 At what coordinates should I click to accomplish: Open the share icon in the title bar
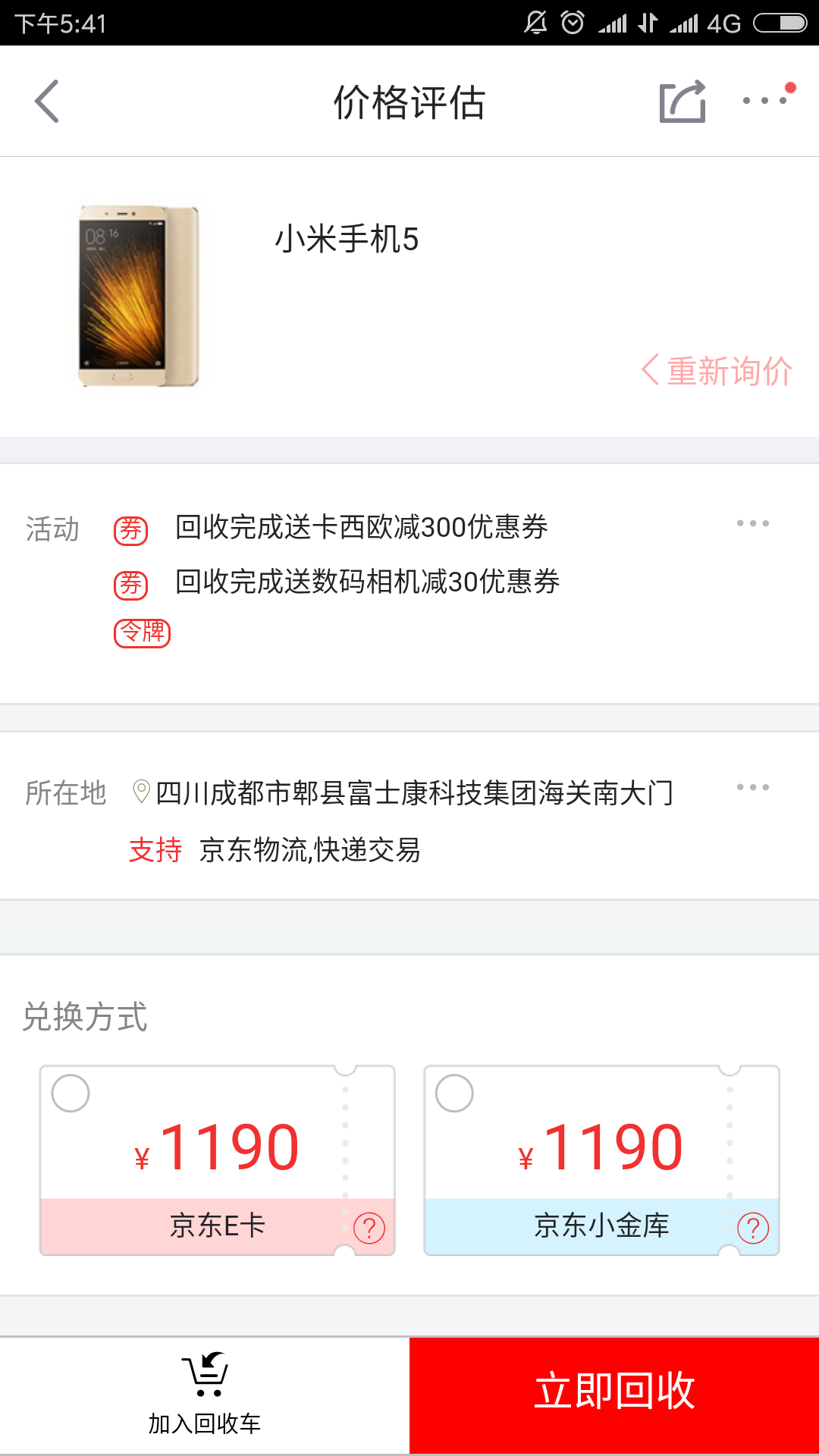(x=681, y=101)
